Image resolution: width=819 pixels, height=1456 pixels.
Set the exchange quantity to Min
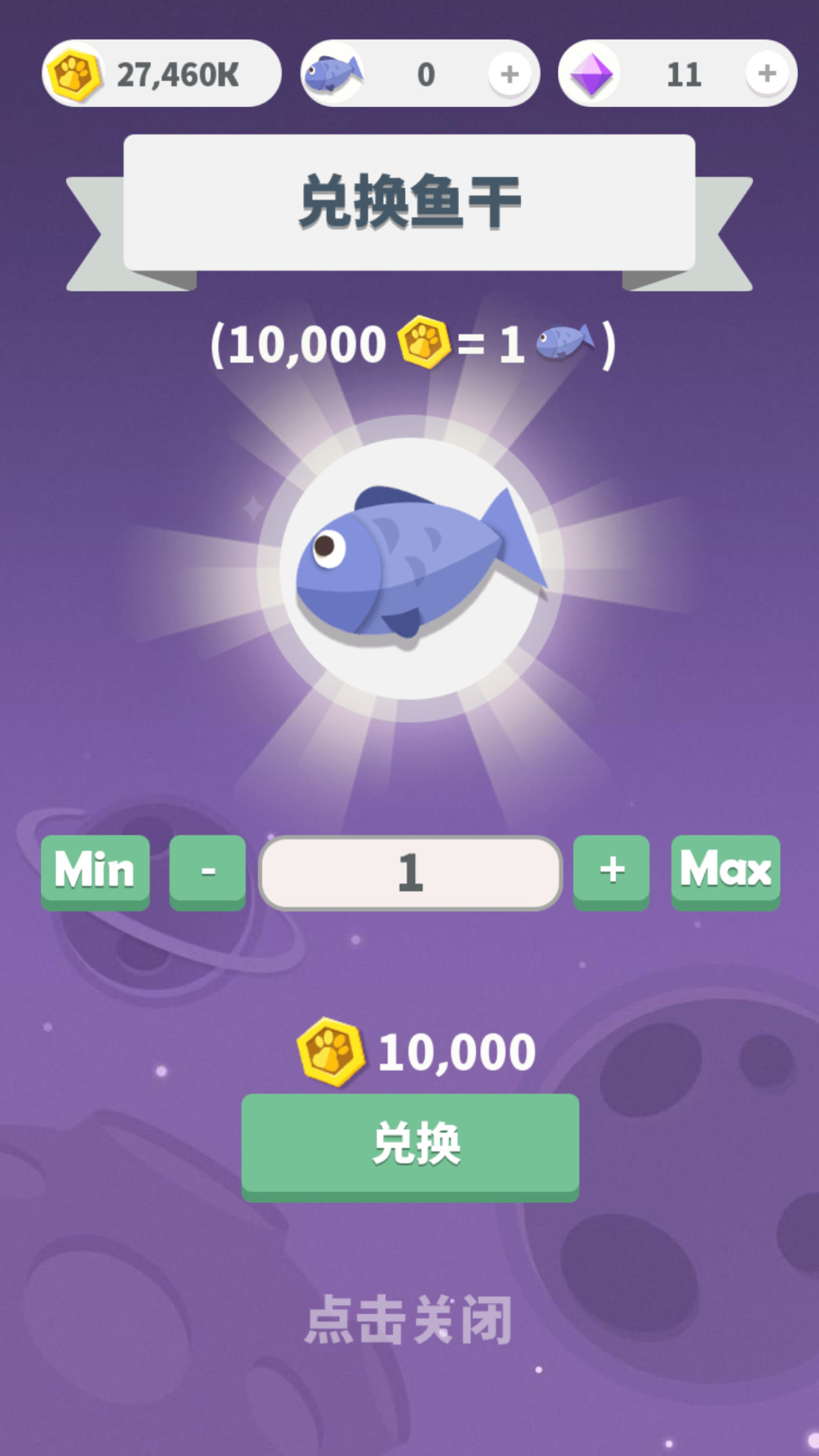click(x=95, y=870)
